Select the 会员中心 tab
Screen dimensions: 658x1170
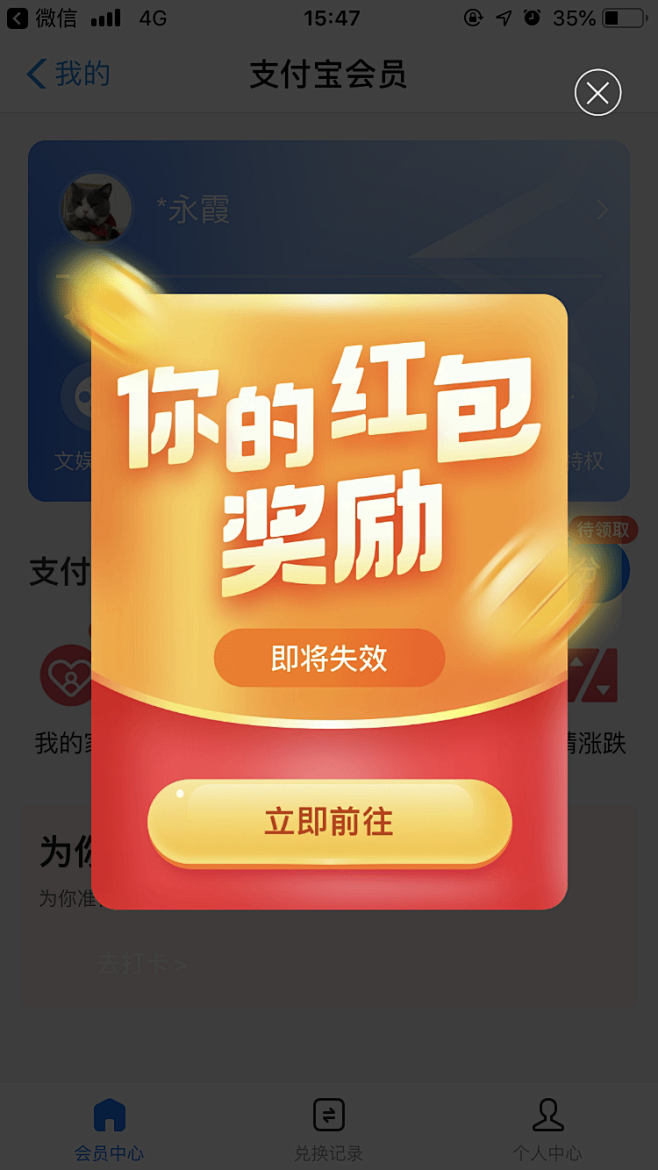[x=110, y=1129]
